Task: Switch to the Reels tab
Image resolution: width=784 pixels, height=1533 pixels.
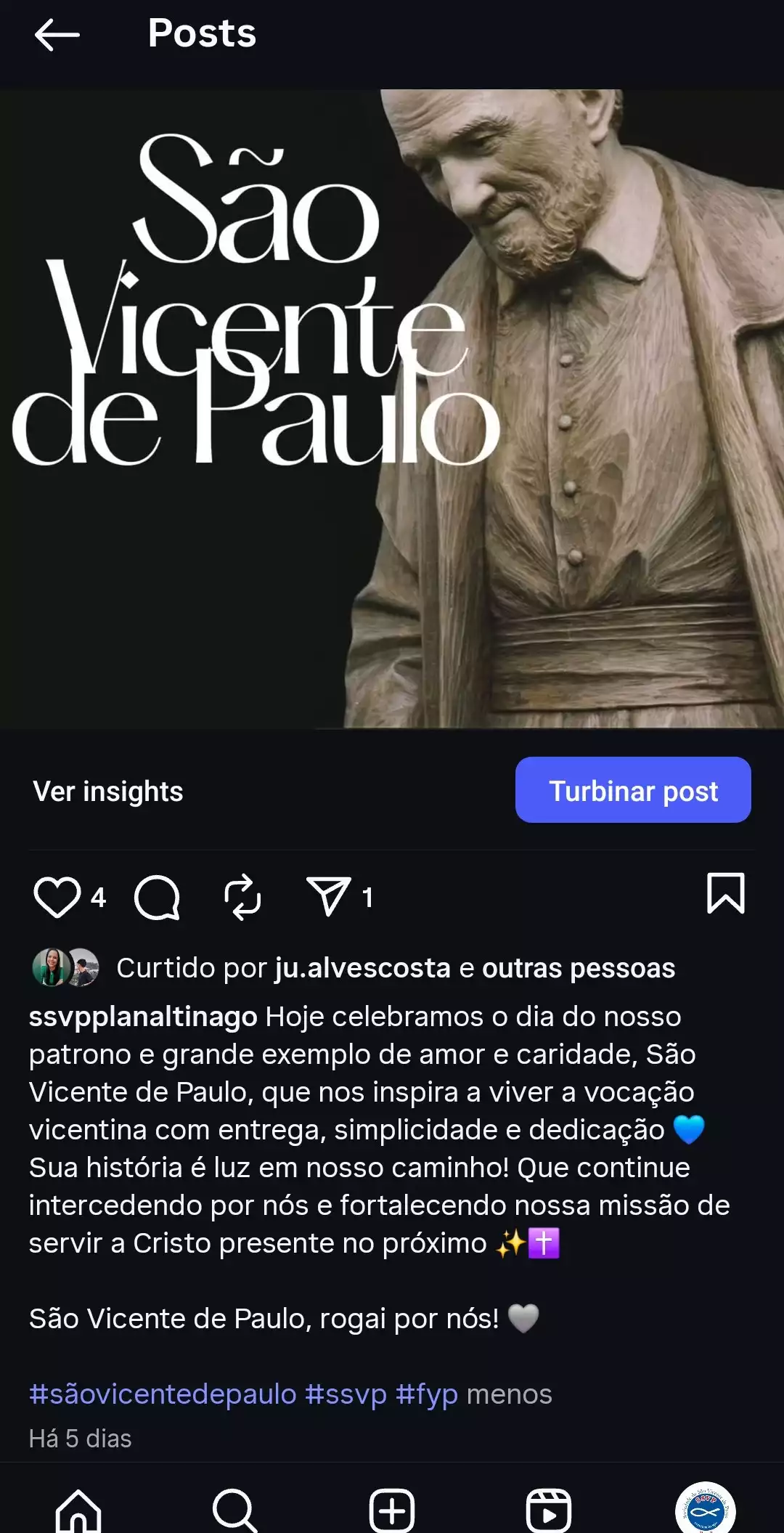Action: [549, 1510]
